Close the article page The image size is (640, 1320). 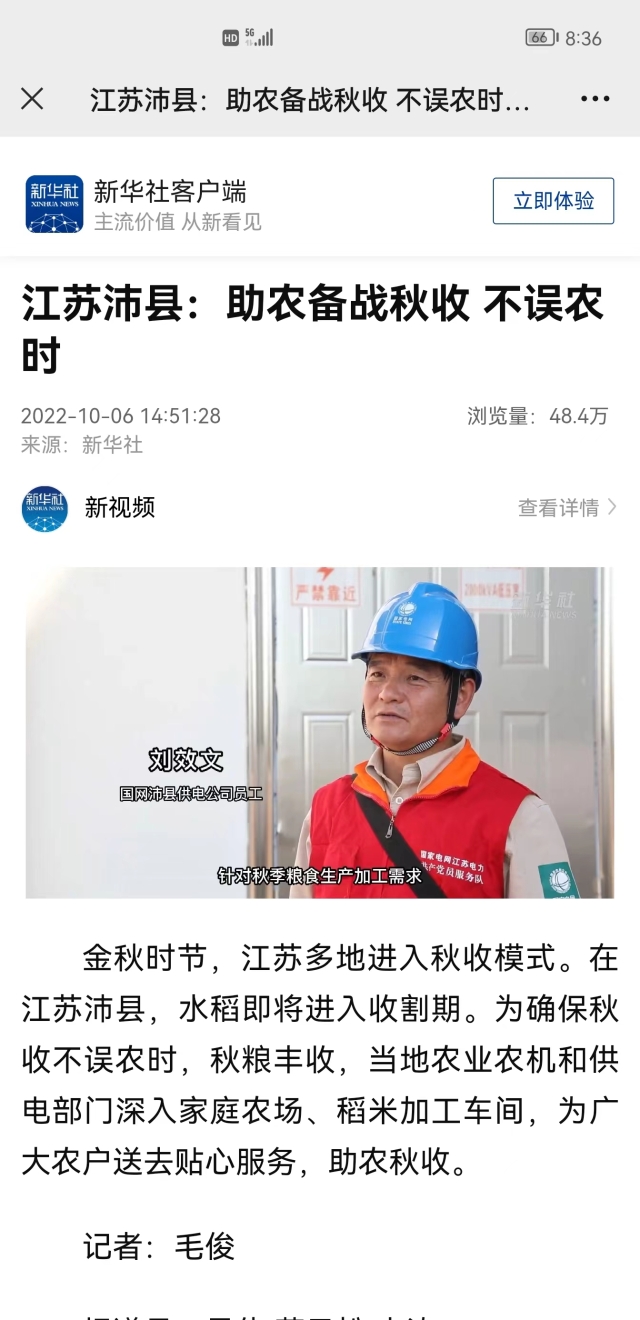[32, 99]
